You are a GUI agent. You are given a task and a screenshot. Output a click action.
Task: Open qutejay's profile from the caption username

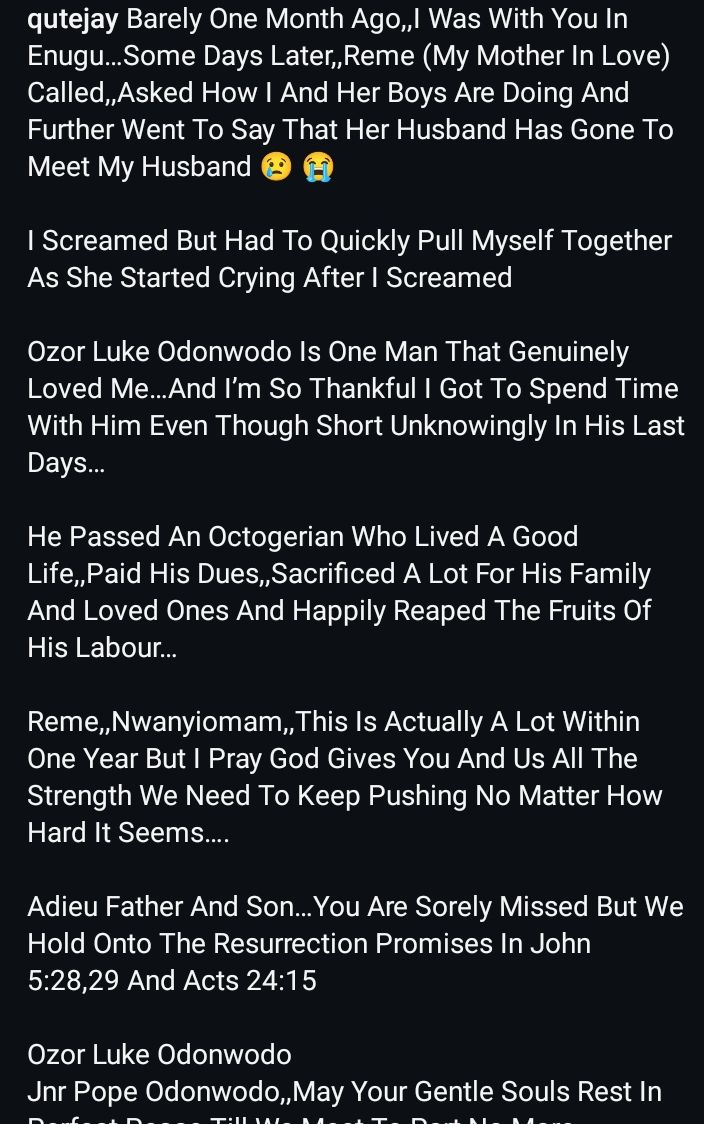coord(72,19)
